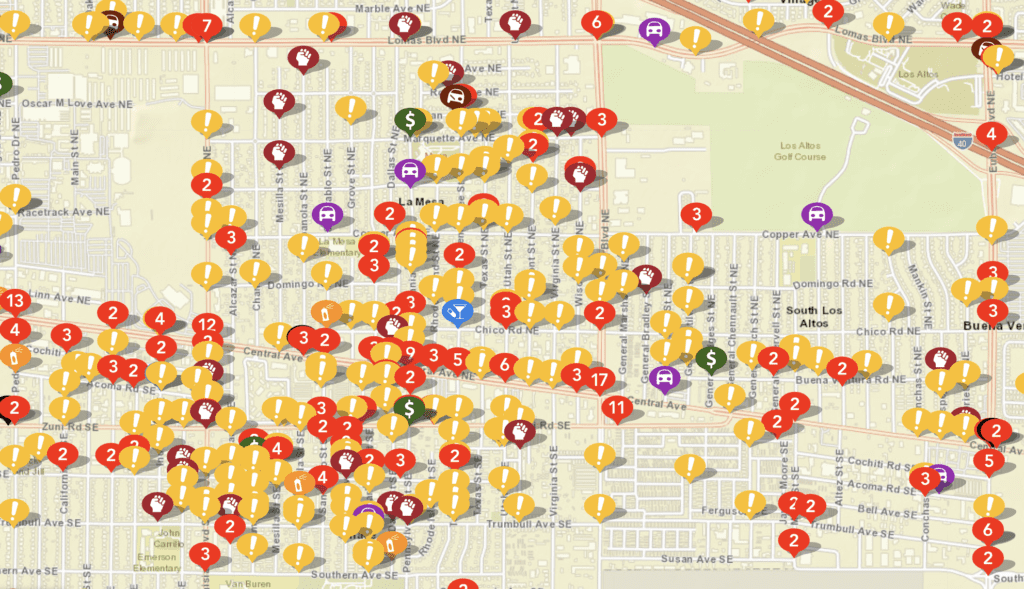The height and width of the screenshot is (589, 1024).
Task: Select the blue incident marker near Chico Rd
Action: click(x=455, y=313)
